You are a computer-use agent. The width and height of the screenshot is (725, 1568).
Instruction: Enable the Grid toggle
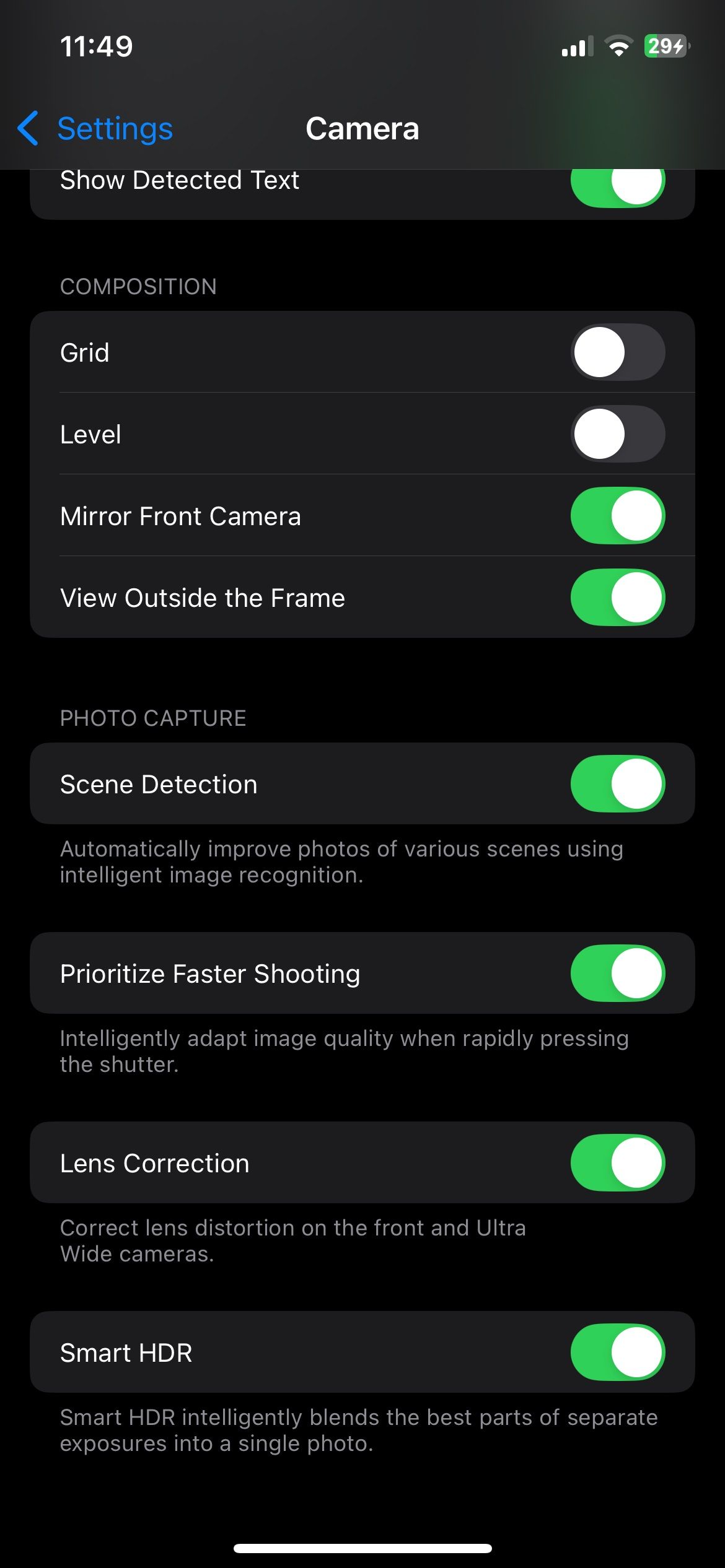point(618,352)
